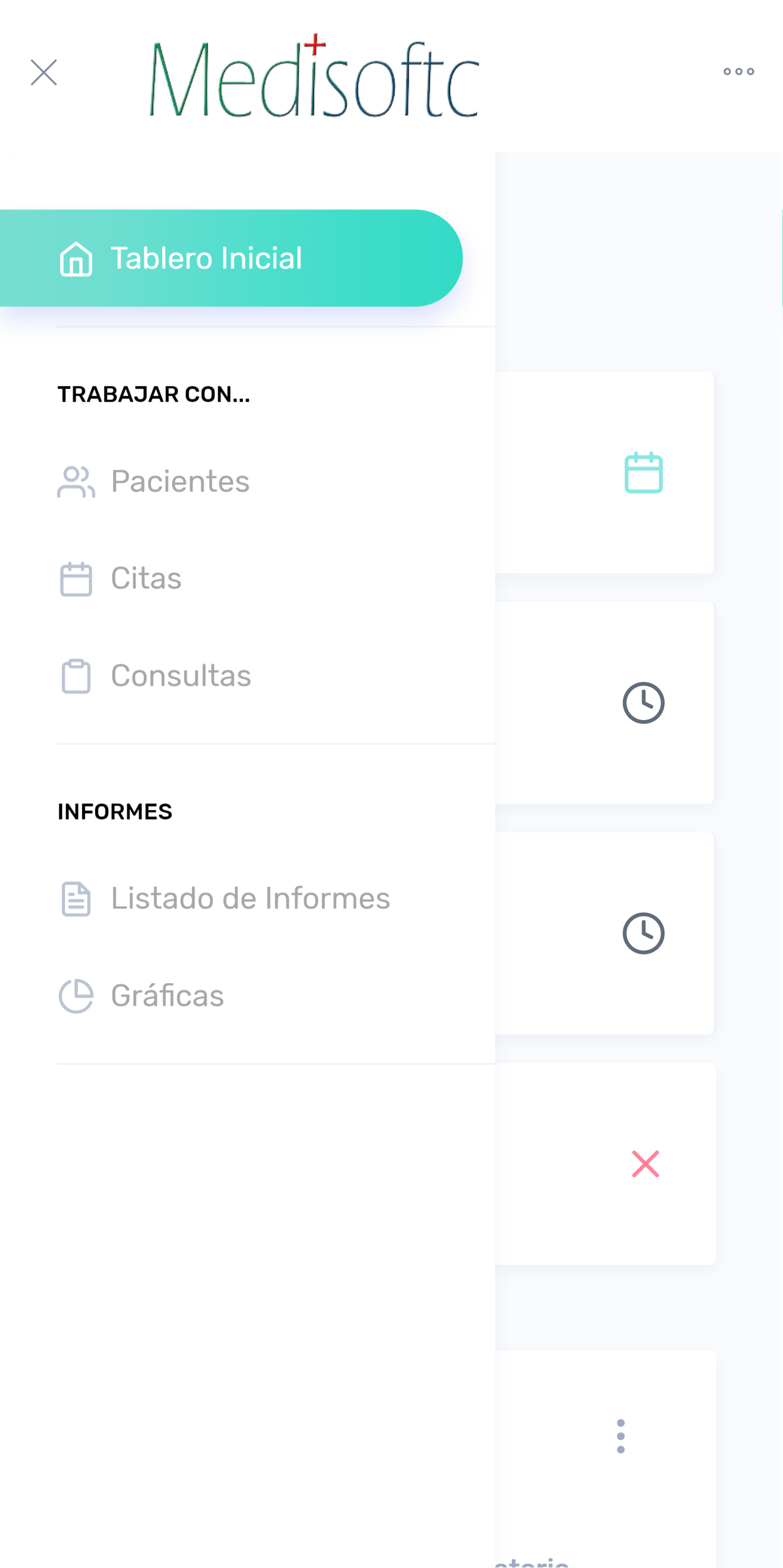
Task: Click the Citas calendar icon
Action: (76, 578)
